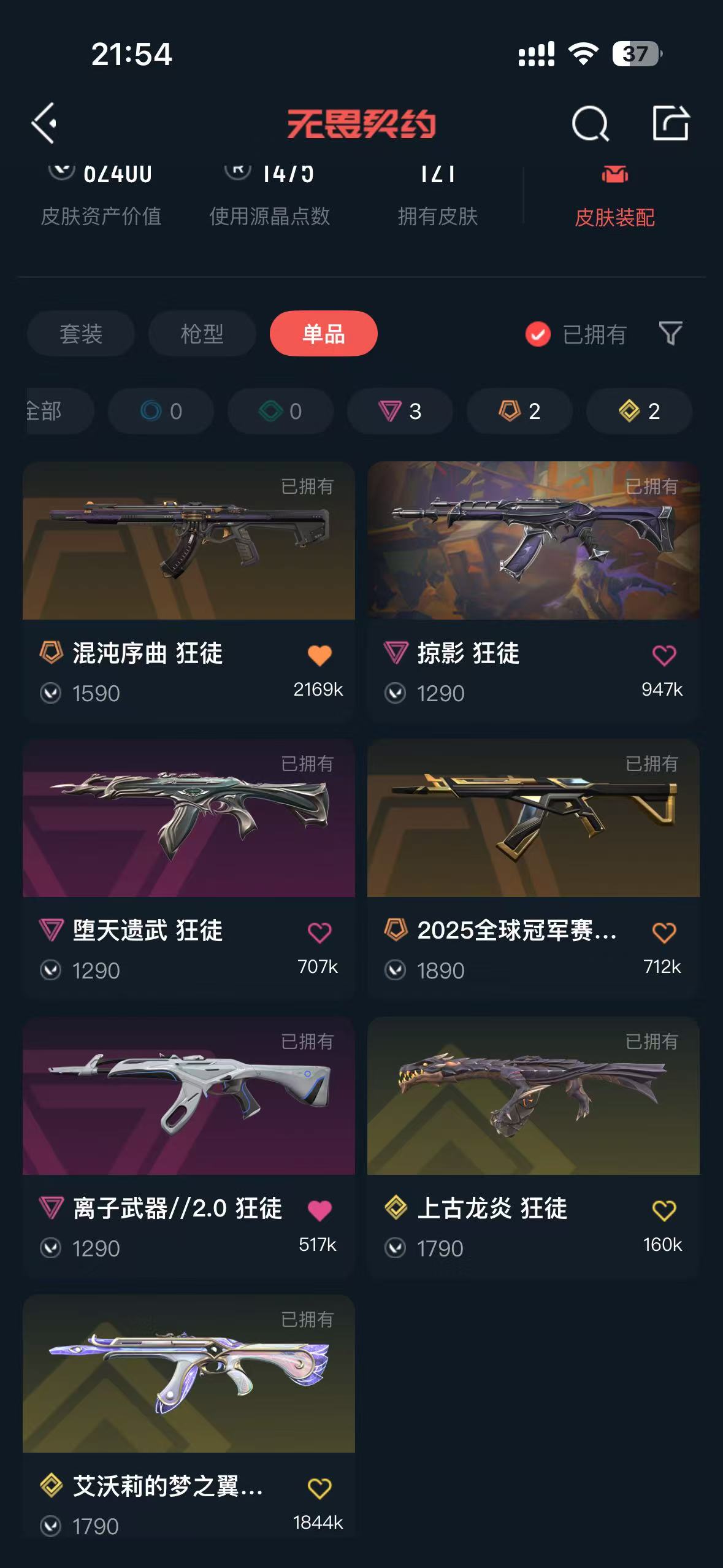Select the purple tier chip showing 3

click(x=400, y=411)
